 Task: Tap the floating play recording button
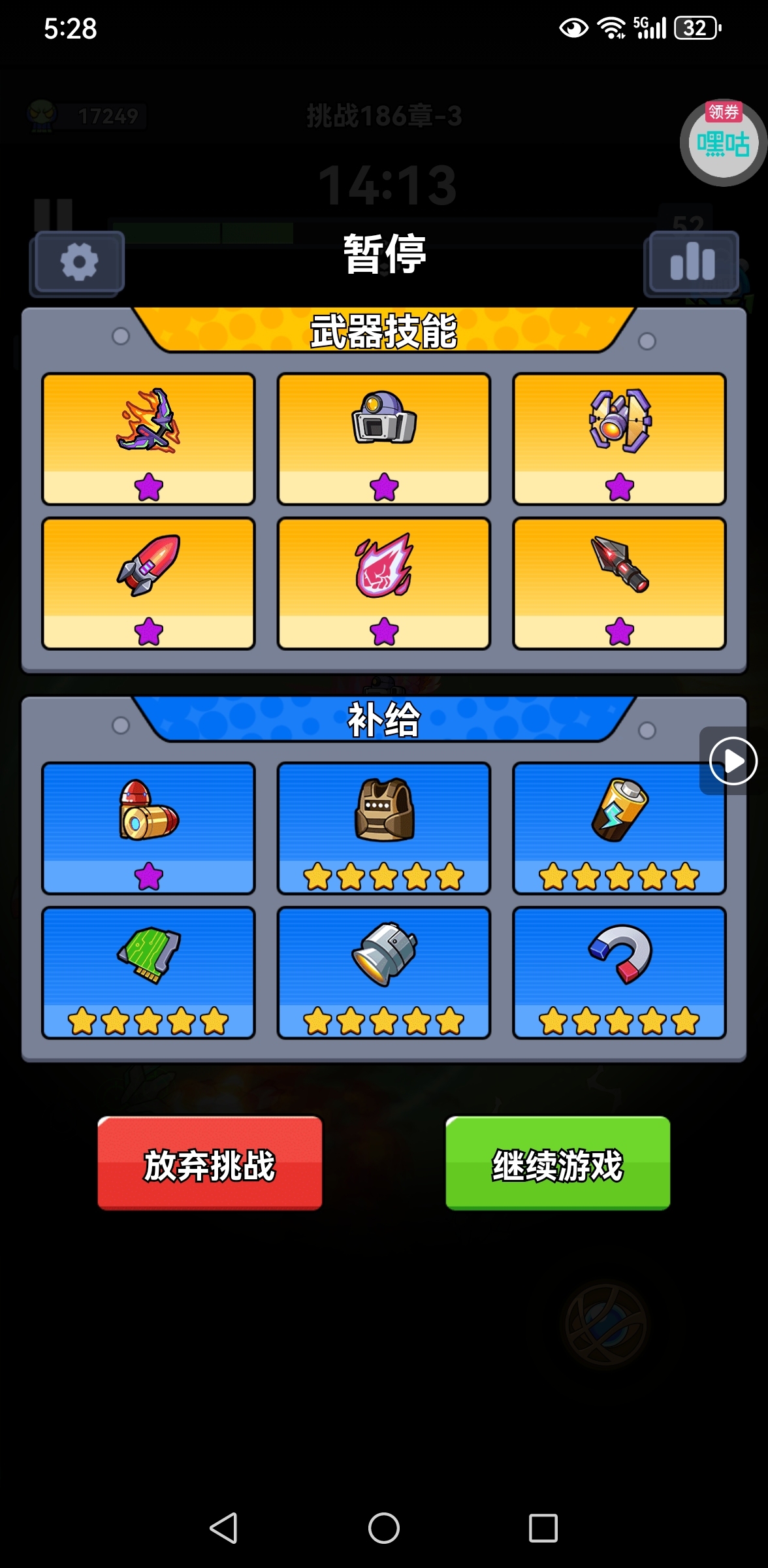[x=733, y=760]
